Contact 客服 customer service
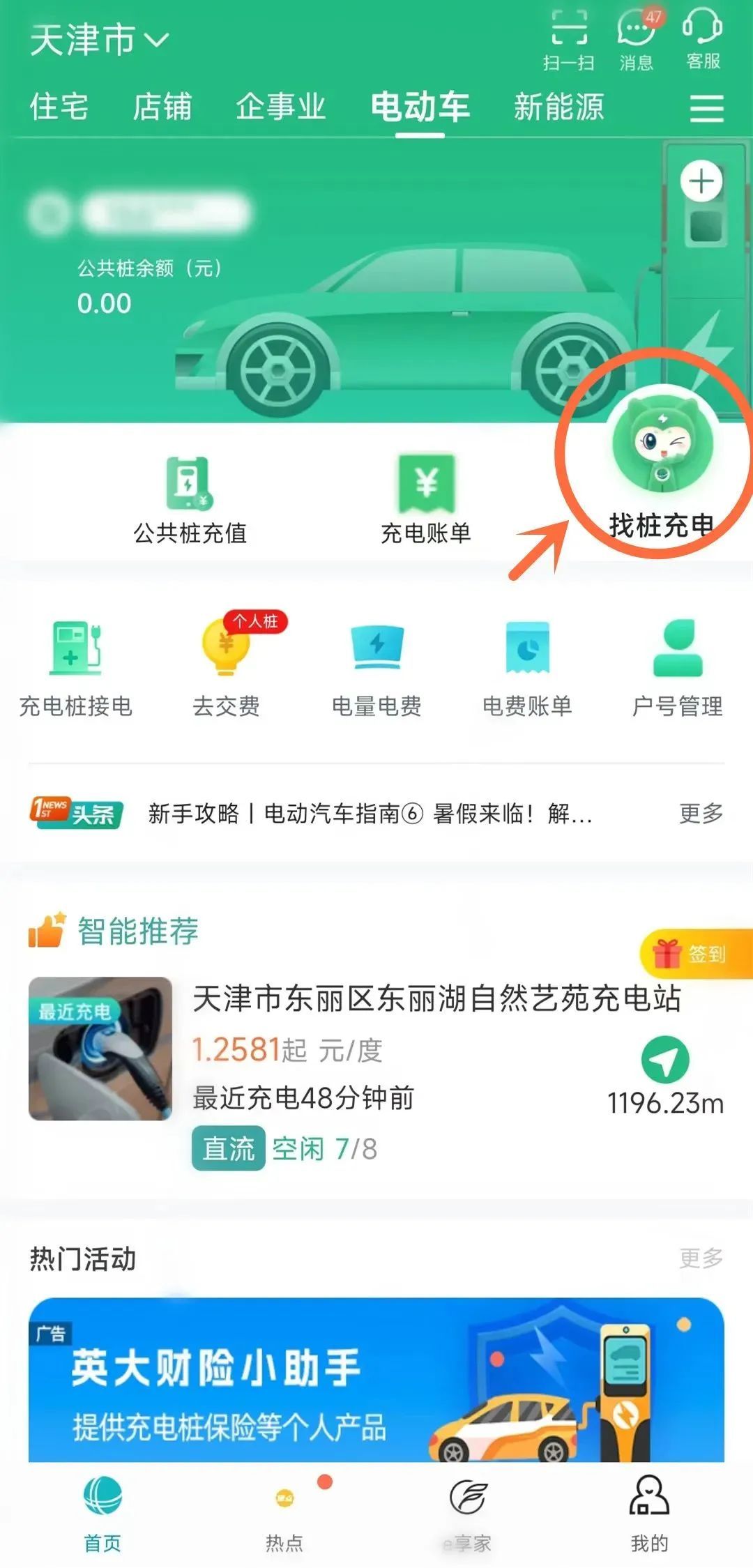The width and height of the screenshot is (753, 1568). [x=702, y=40]
